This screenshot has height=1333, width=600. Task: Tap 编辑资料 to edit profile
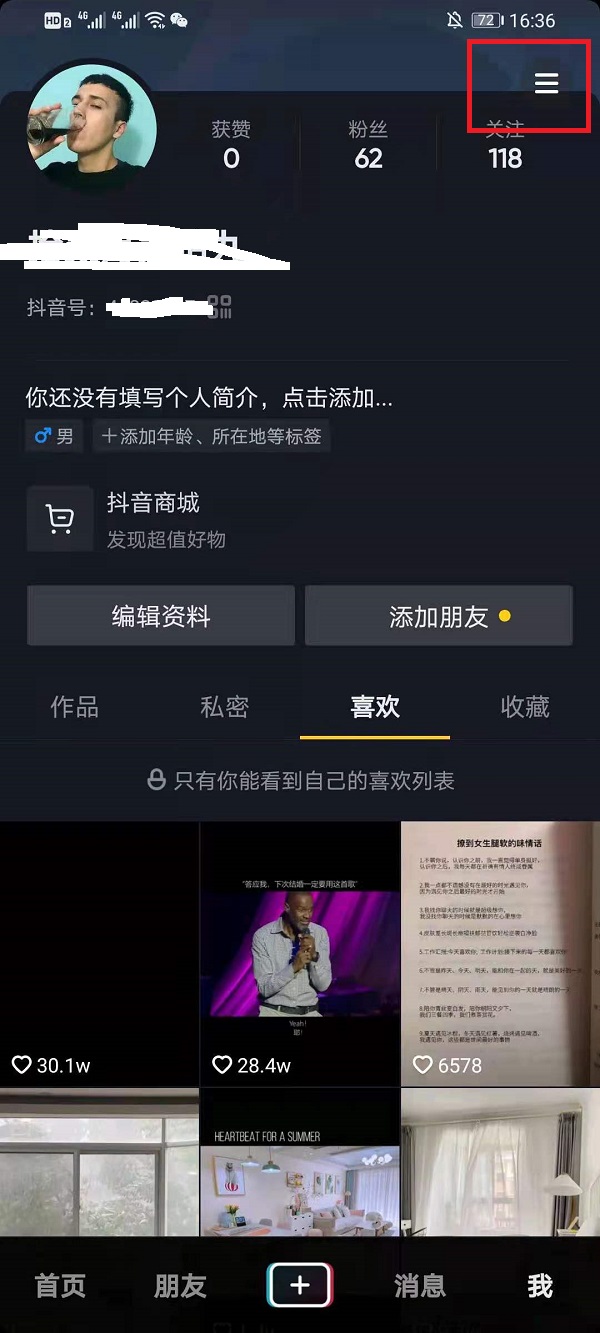click(x=161, y=616)
